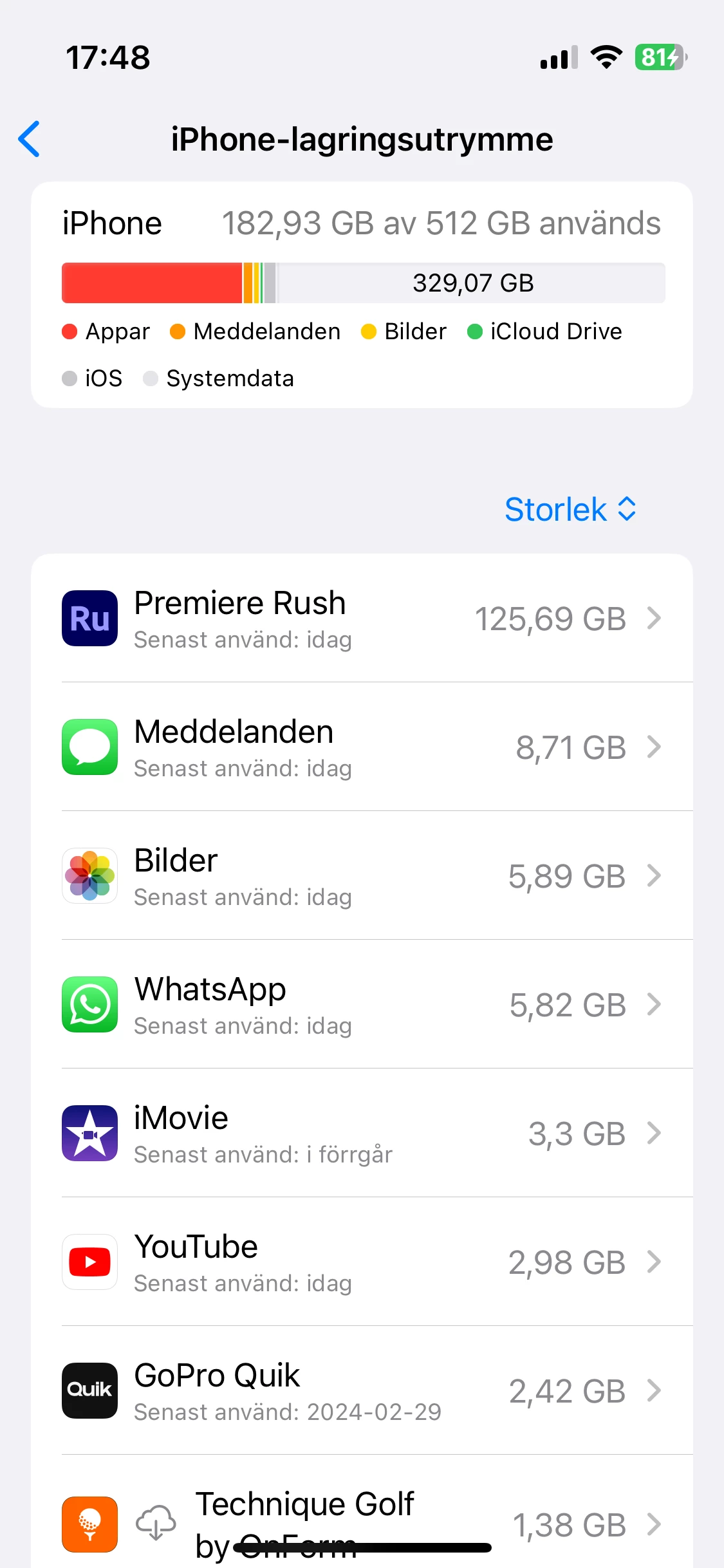This screenshot has width=724, height=1568.
Task: Go back from iPhone storage screen
Action: point(30,138)
